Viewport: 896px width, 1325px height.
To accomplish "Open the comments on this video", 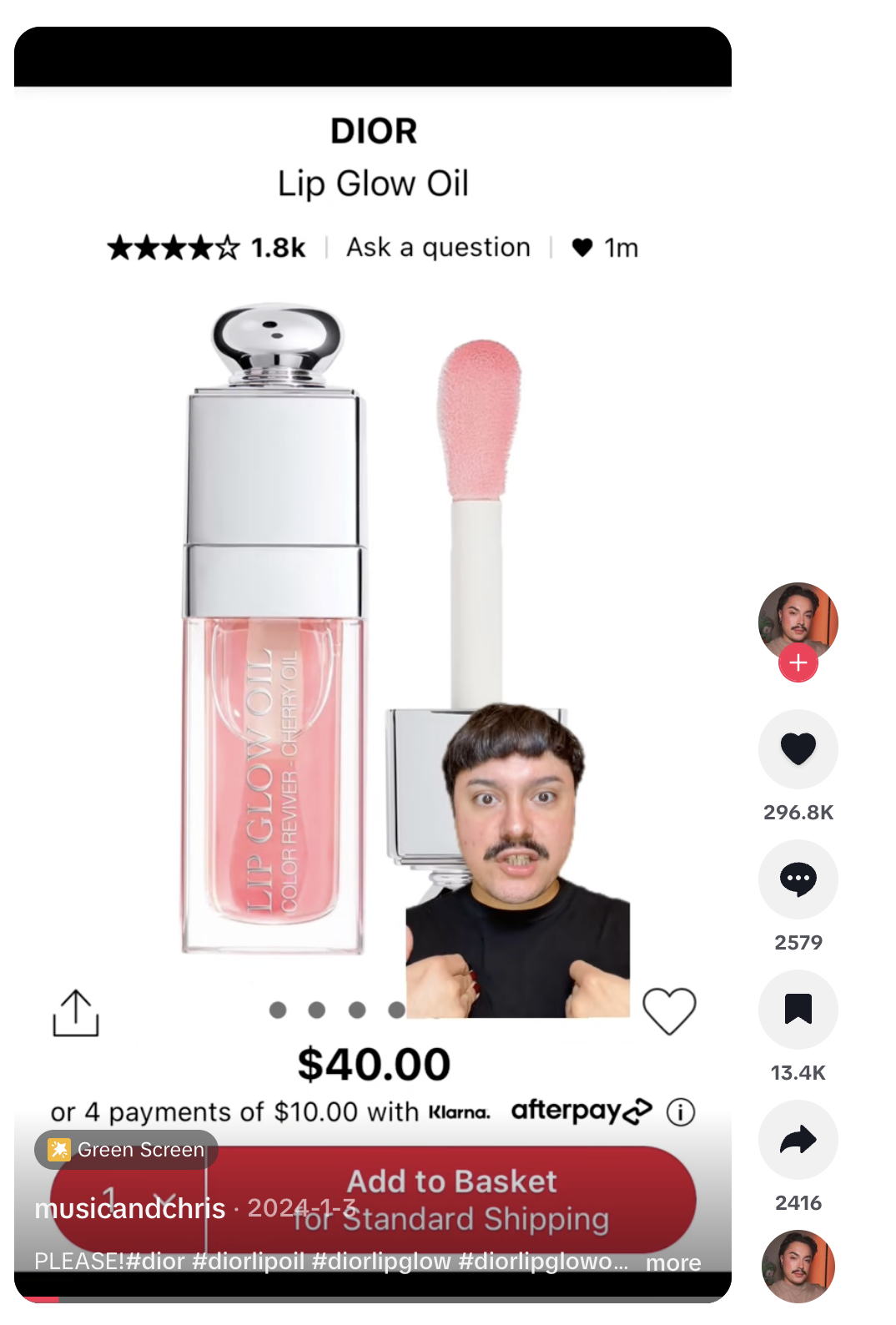I will coord(798,879).
